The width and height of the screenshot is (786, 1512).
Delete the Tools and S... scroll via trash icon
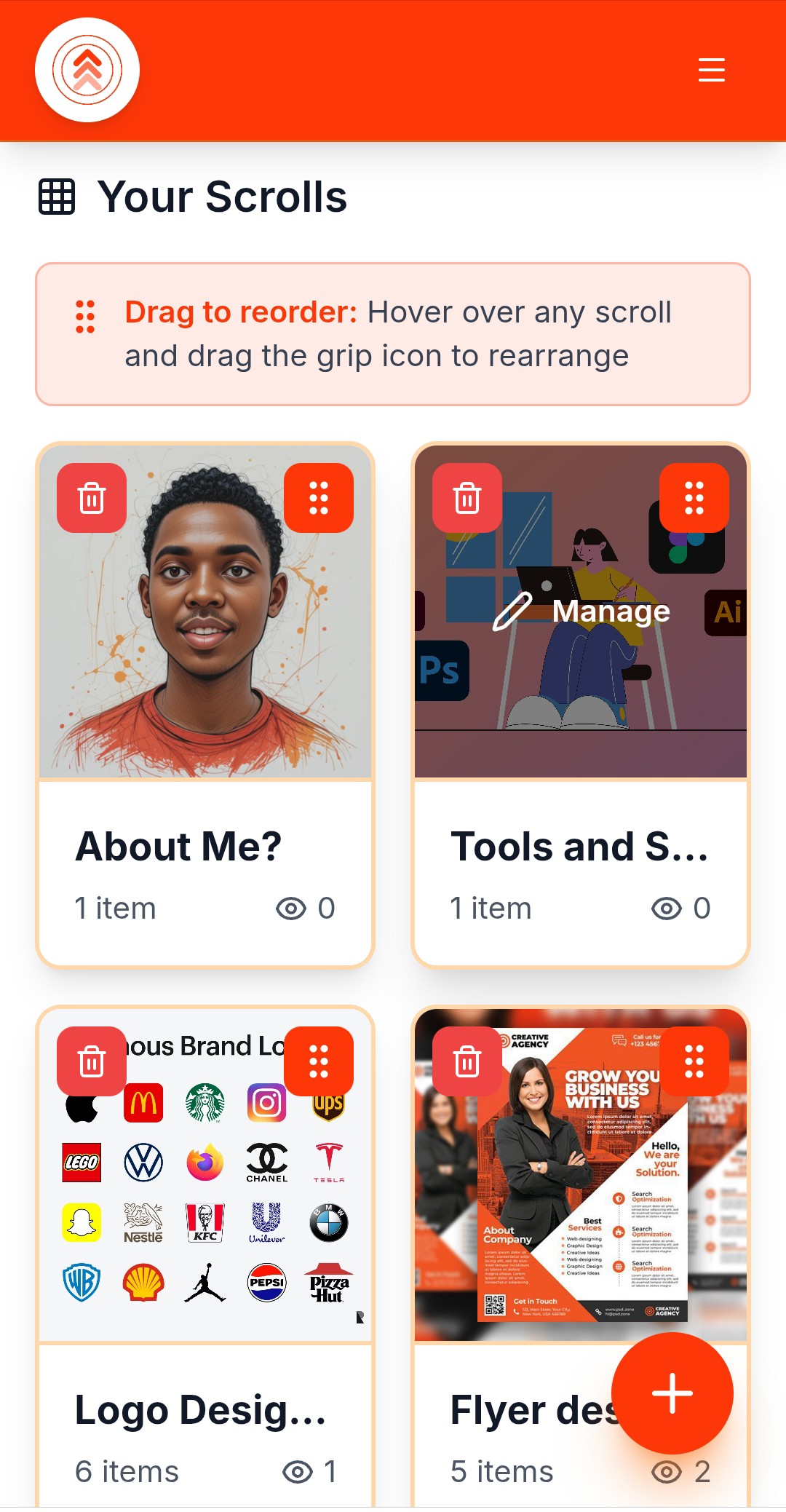pyautogui.click(x=467, y=497)
